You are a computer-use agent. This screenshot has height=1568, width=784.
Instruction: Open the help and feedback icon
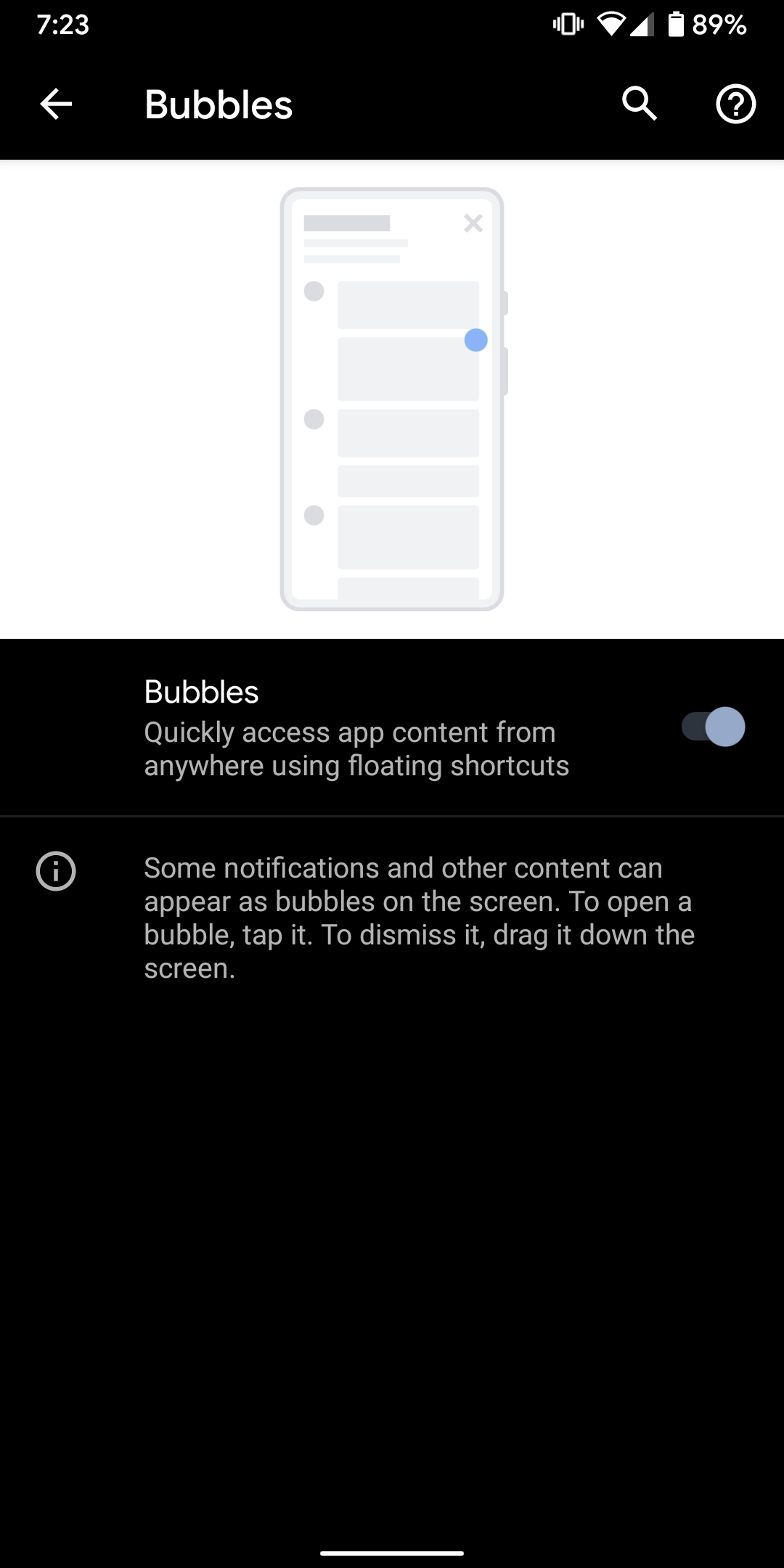coord(735,105)
